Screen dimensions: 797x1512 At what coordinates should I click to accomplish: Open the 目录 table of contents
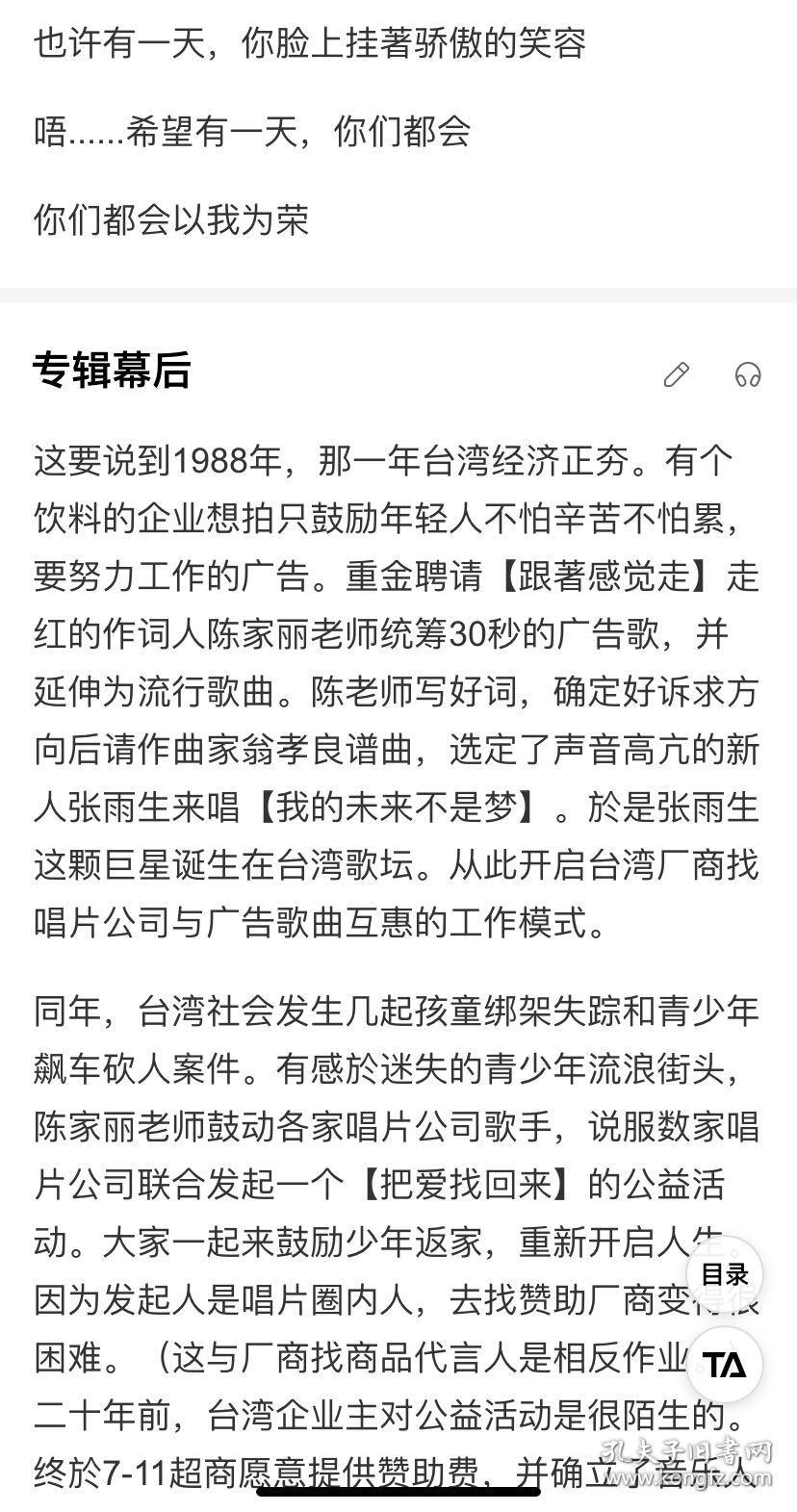pos(724,1275)
